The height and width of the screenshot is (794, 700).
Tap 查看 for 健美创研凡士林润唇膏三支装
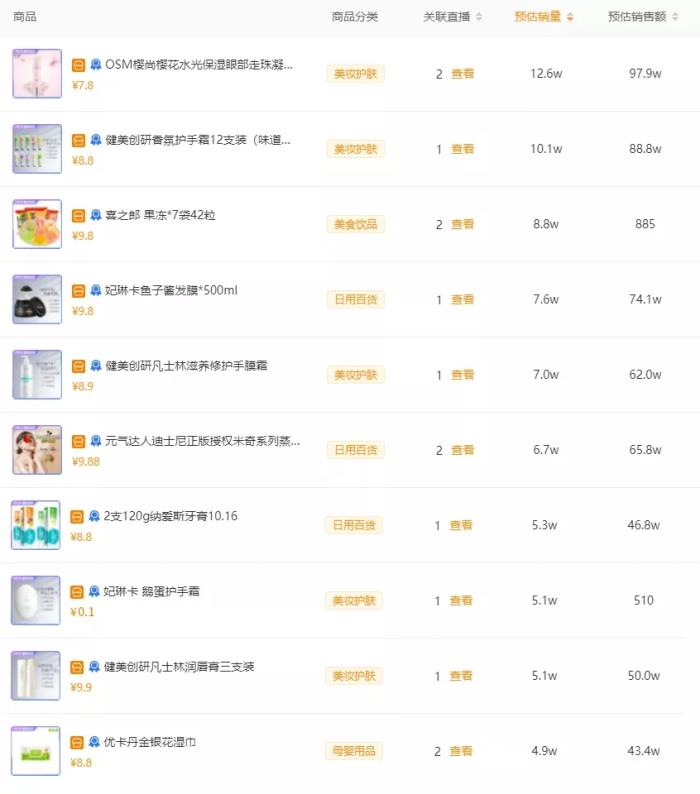pyautogui.click(x=461, y=675)
